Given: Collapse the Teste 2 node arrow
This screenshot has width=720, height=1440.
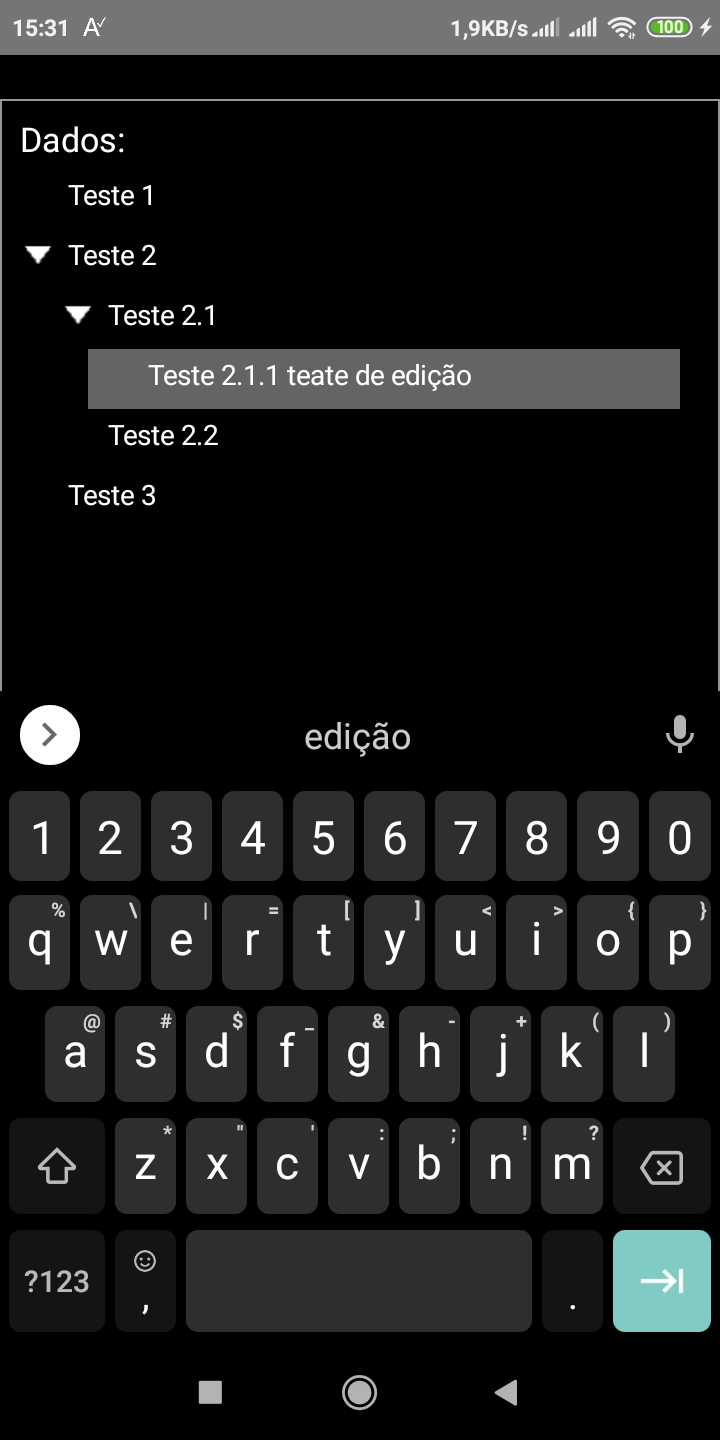Looking at the screenshot, I should (38, 256).
